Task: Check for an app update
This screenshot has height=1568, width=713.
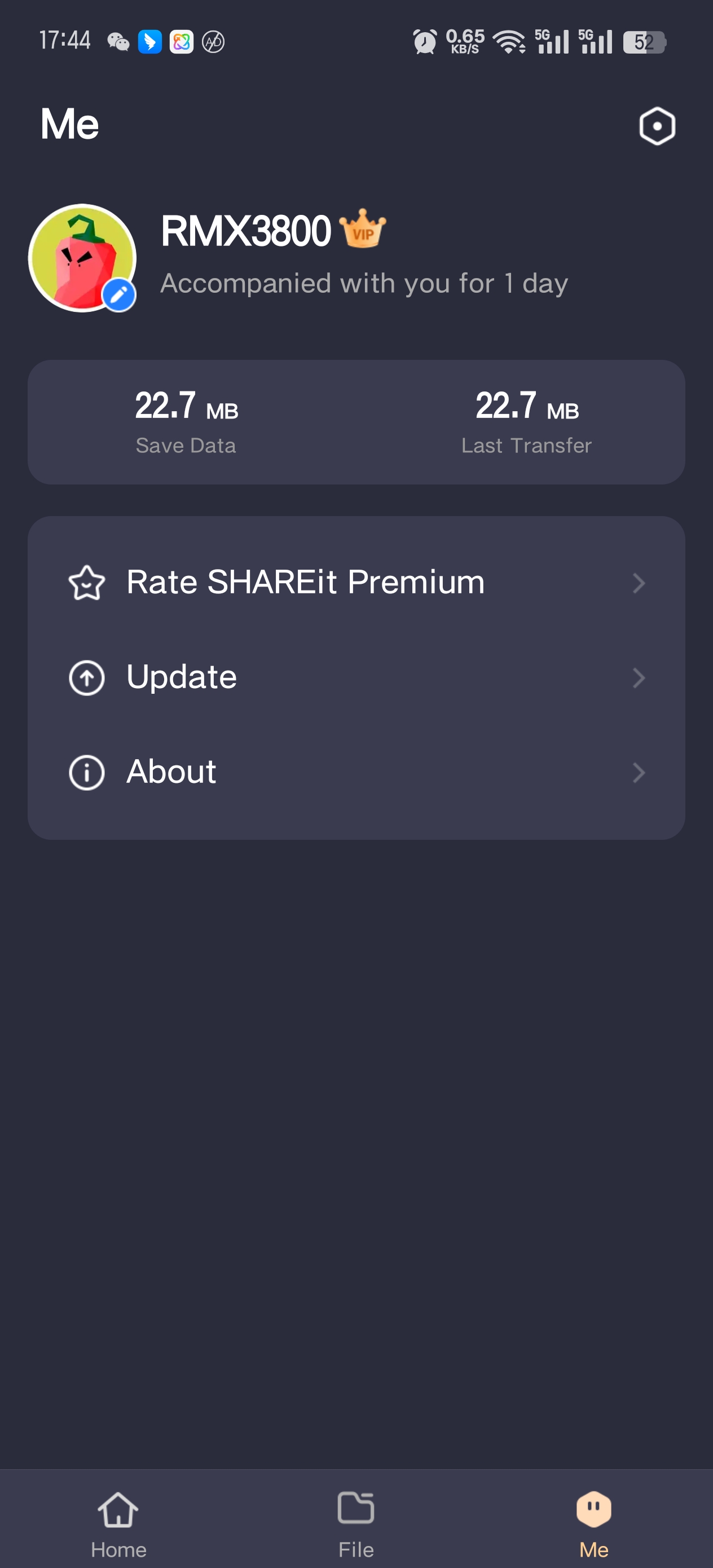Action: click(356, 677)
